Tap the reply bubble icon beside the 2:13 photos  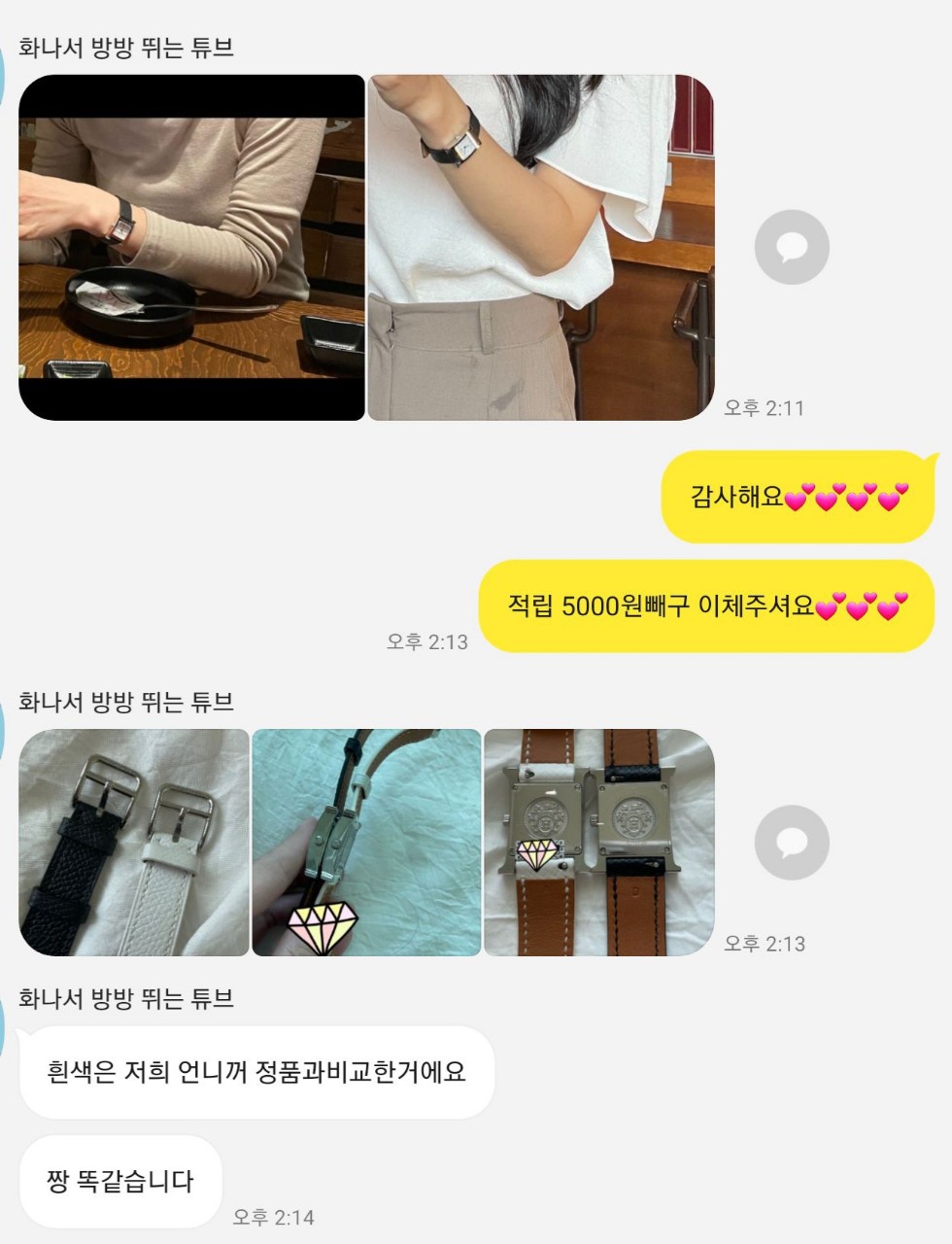point(792,842)
